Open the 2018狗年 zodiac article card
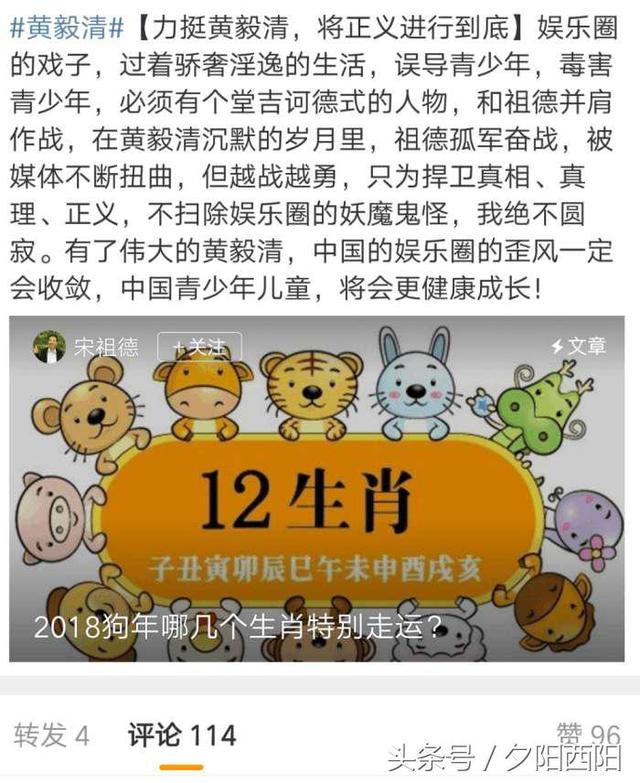 tap(318, 500)
